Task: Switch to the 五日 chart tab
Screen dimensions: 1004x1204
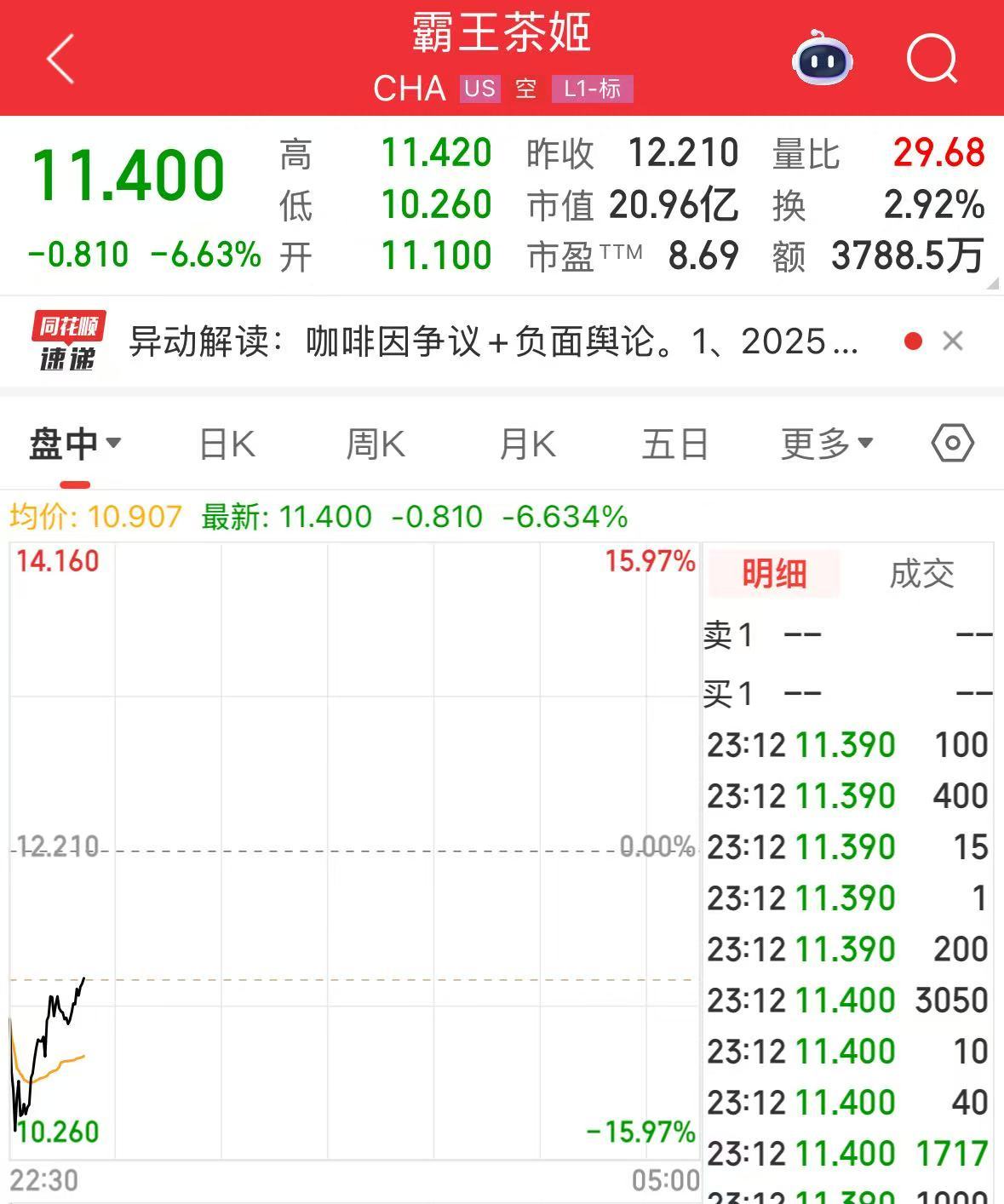Action: (x=674, y=444)
